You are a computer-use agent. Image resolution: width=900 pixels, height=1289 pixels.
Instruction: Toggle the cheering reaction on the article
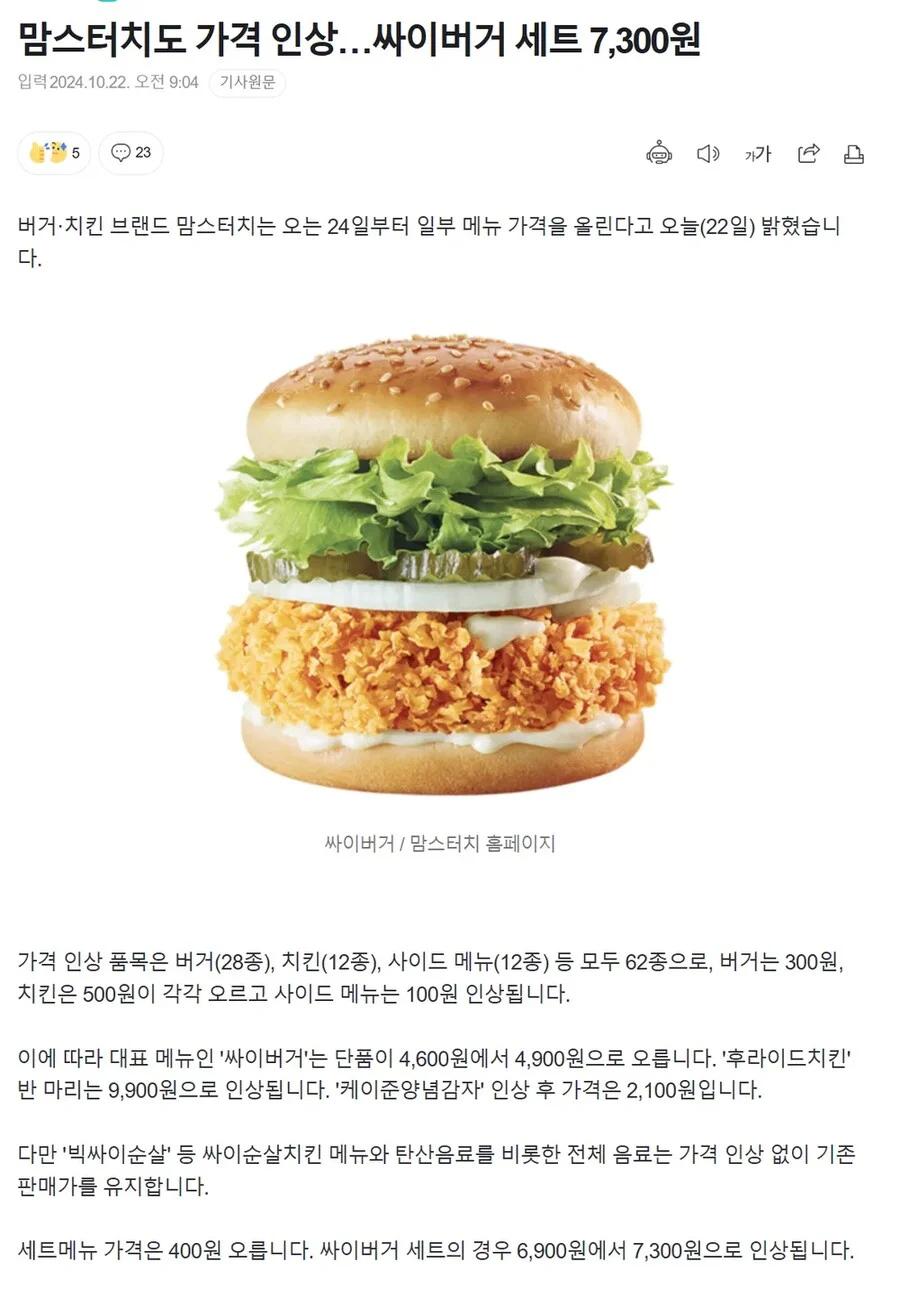(50, 152)
